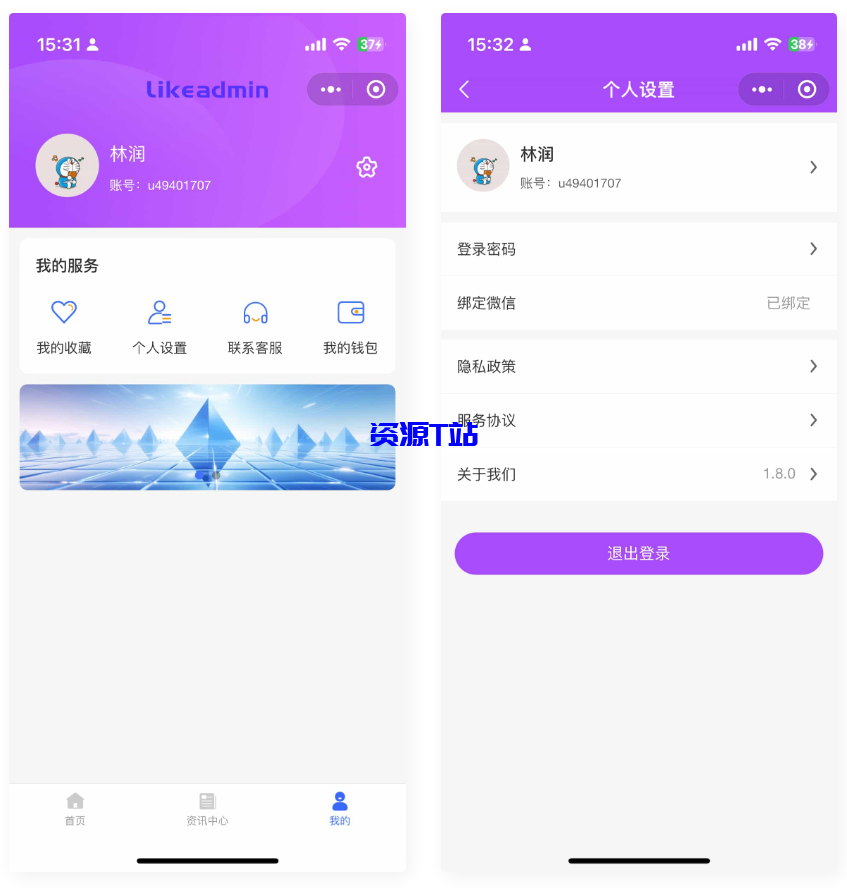
Task: Select the 个人设置 icon in 我的服务
Action: coord(159,312)
